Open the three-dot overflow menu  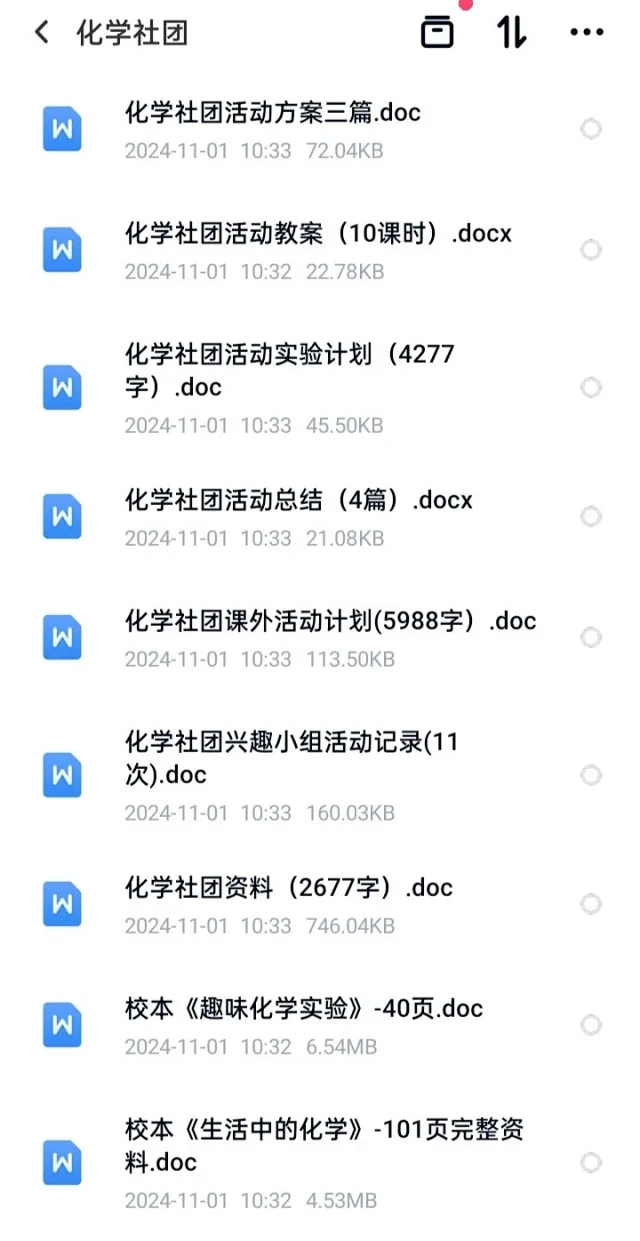(587, 32)
